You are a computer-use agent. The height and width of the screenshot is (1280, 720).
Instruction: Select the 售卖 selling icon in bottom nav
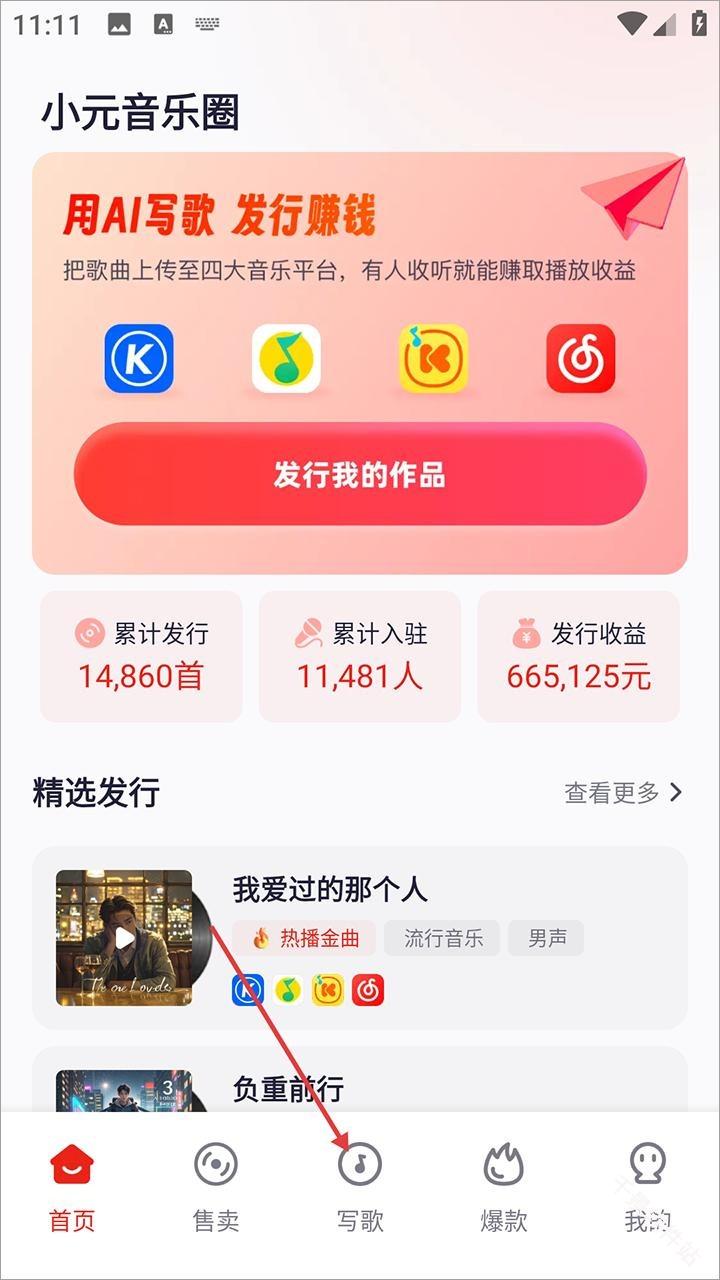click(214, 1163)
